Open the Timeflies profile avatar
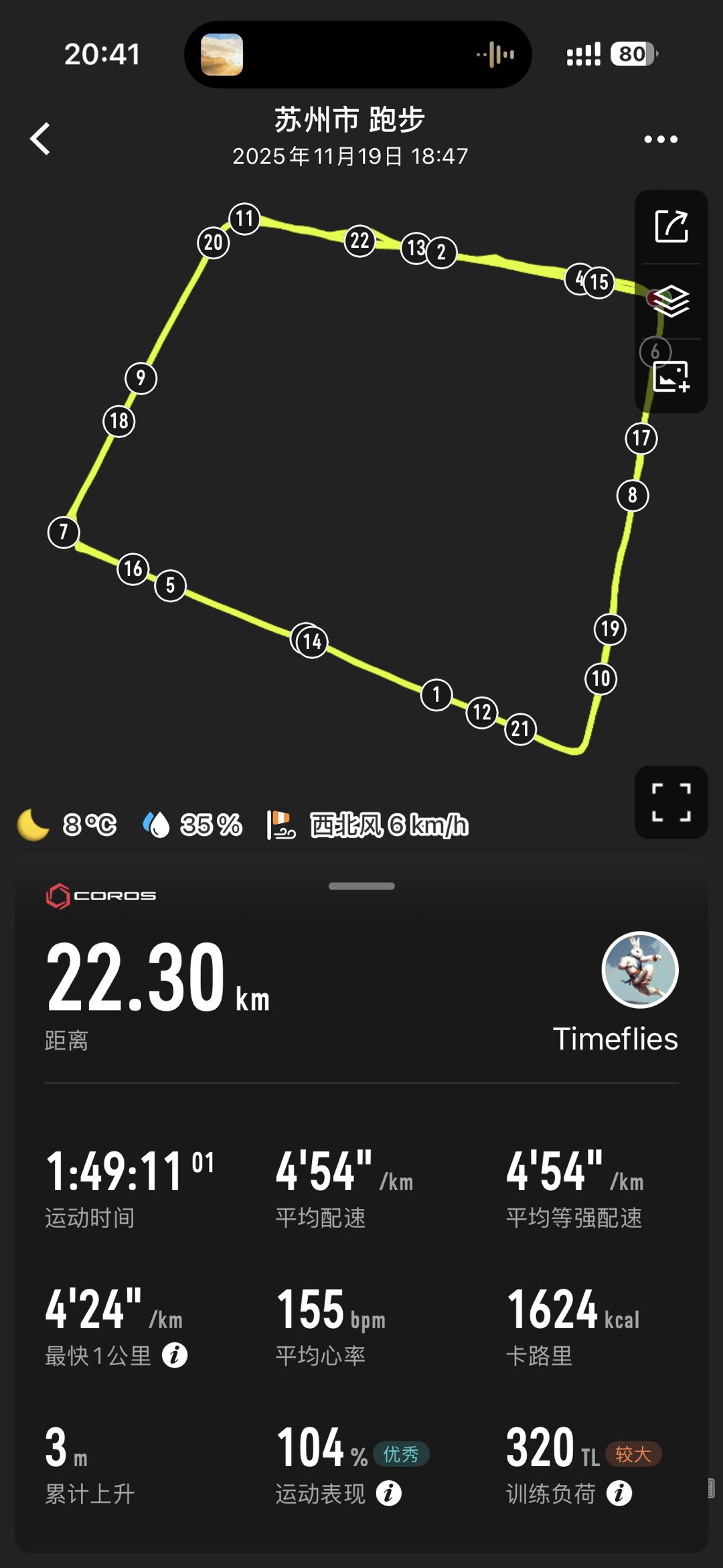723x1568 pixels. pos(640,969)
